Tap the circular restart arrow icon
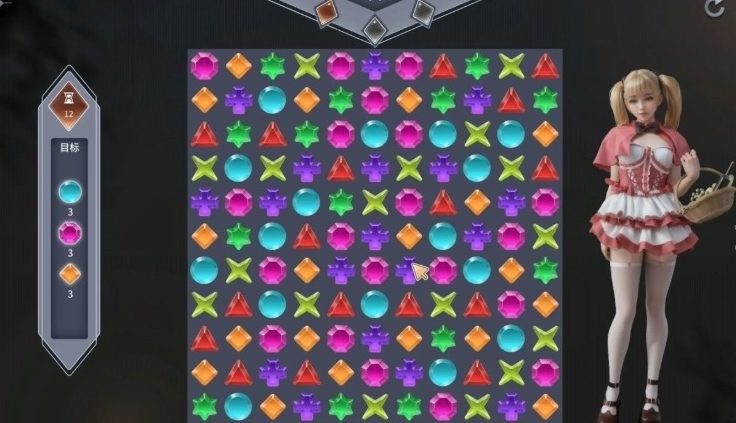Screen dimensions: 736x423 click(714, 8)
